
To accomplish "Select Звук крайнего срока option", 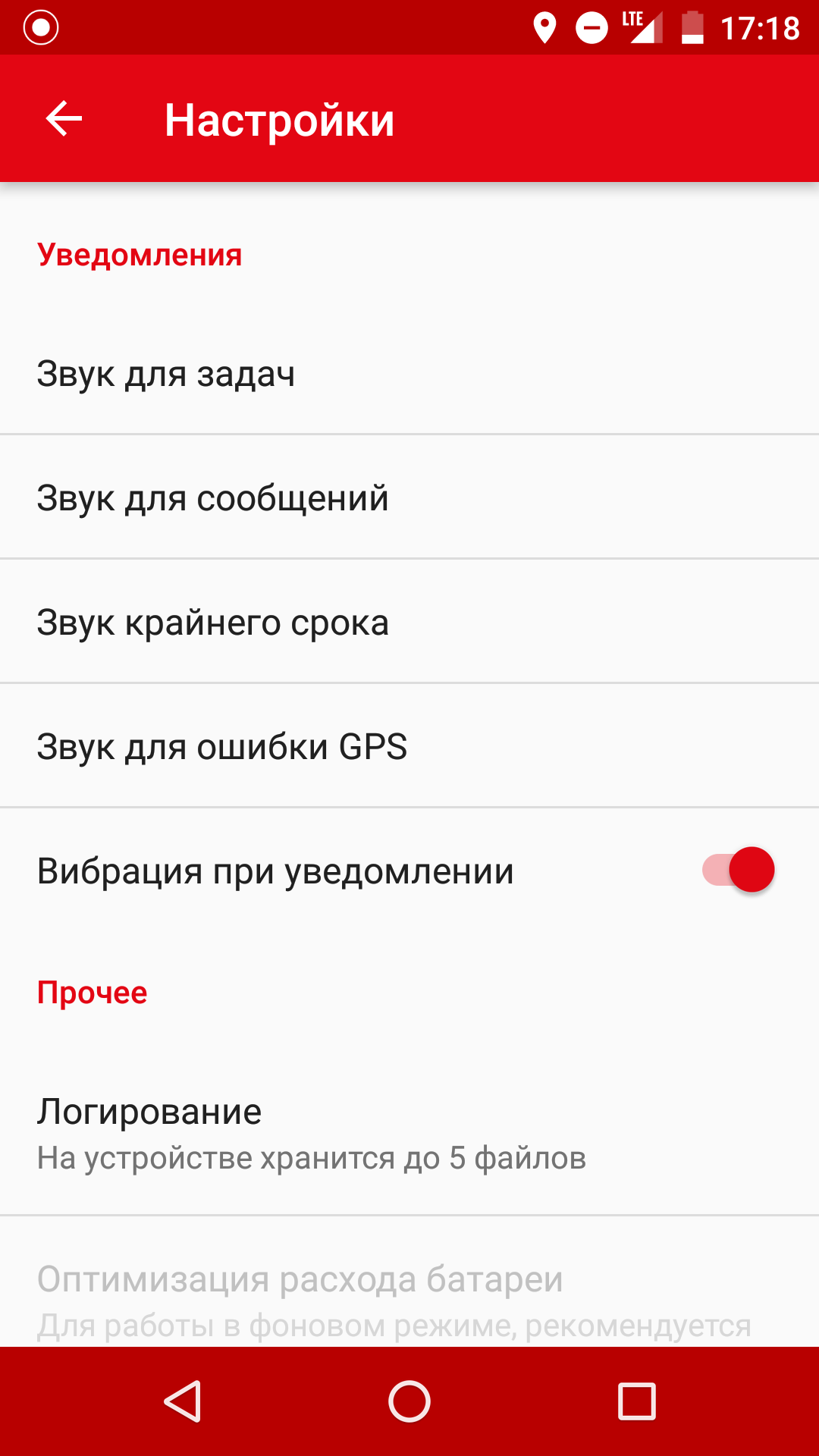I will [x=409, y=622].
